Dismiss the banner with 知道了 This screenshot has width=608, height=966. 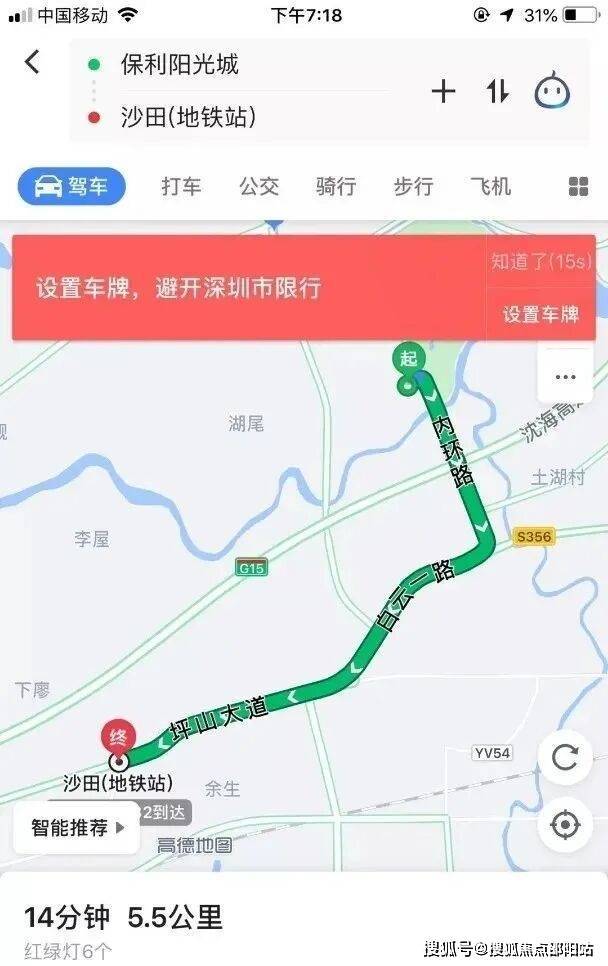point(541,262)
